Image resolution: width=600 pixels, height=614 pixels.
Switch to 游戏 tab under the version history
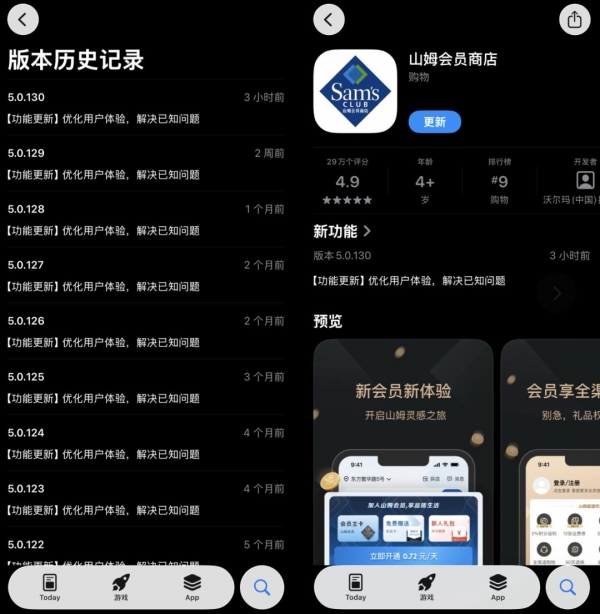click(120, 587)
